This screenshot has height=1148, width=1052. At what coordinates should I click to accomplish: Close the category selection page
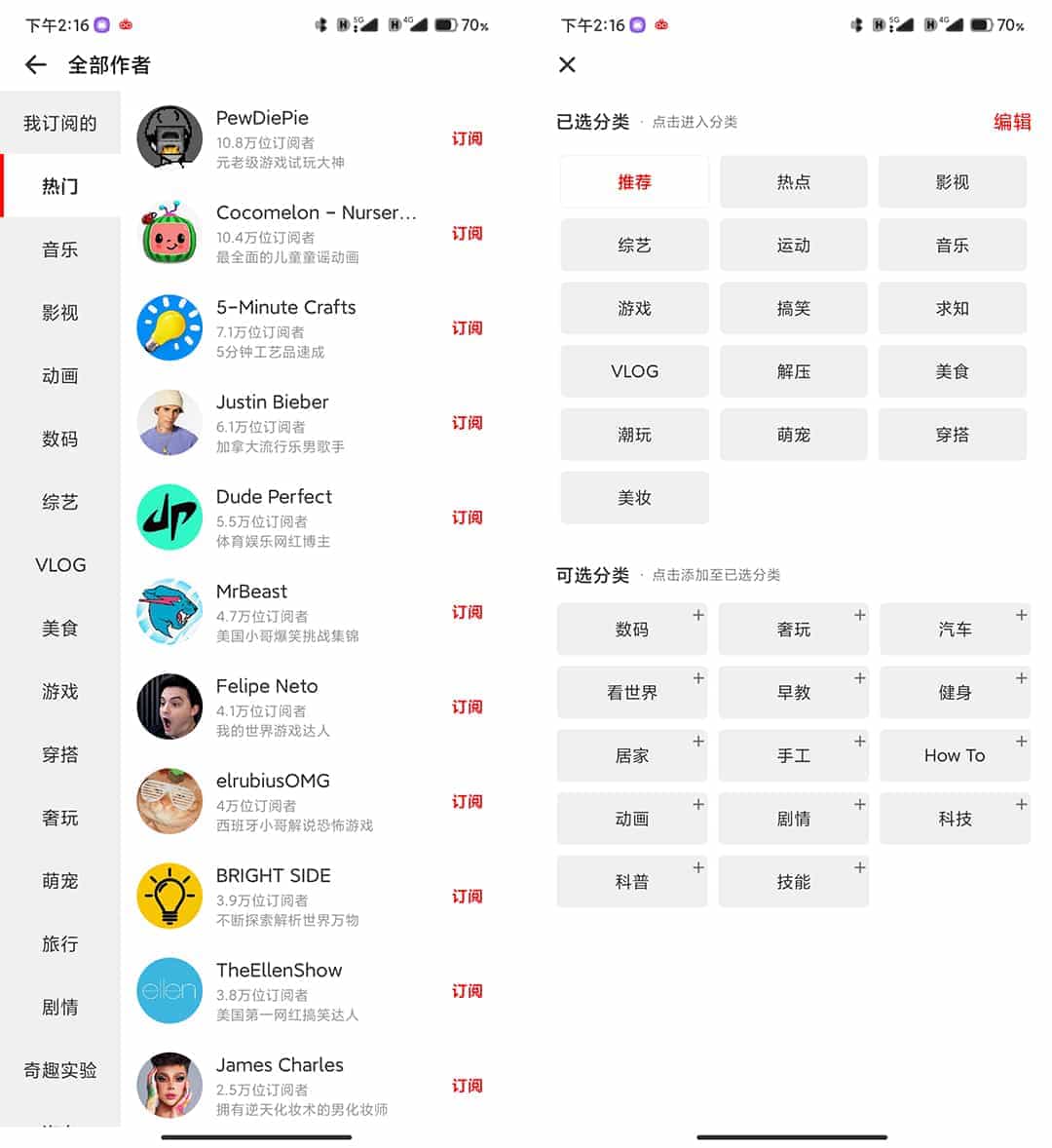(x=567, y=65)
